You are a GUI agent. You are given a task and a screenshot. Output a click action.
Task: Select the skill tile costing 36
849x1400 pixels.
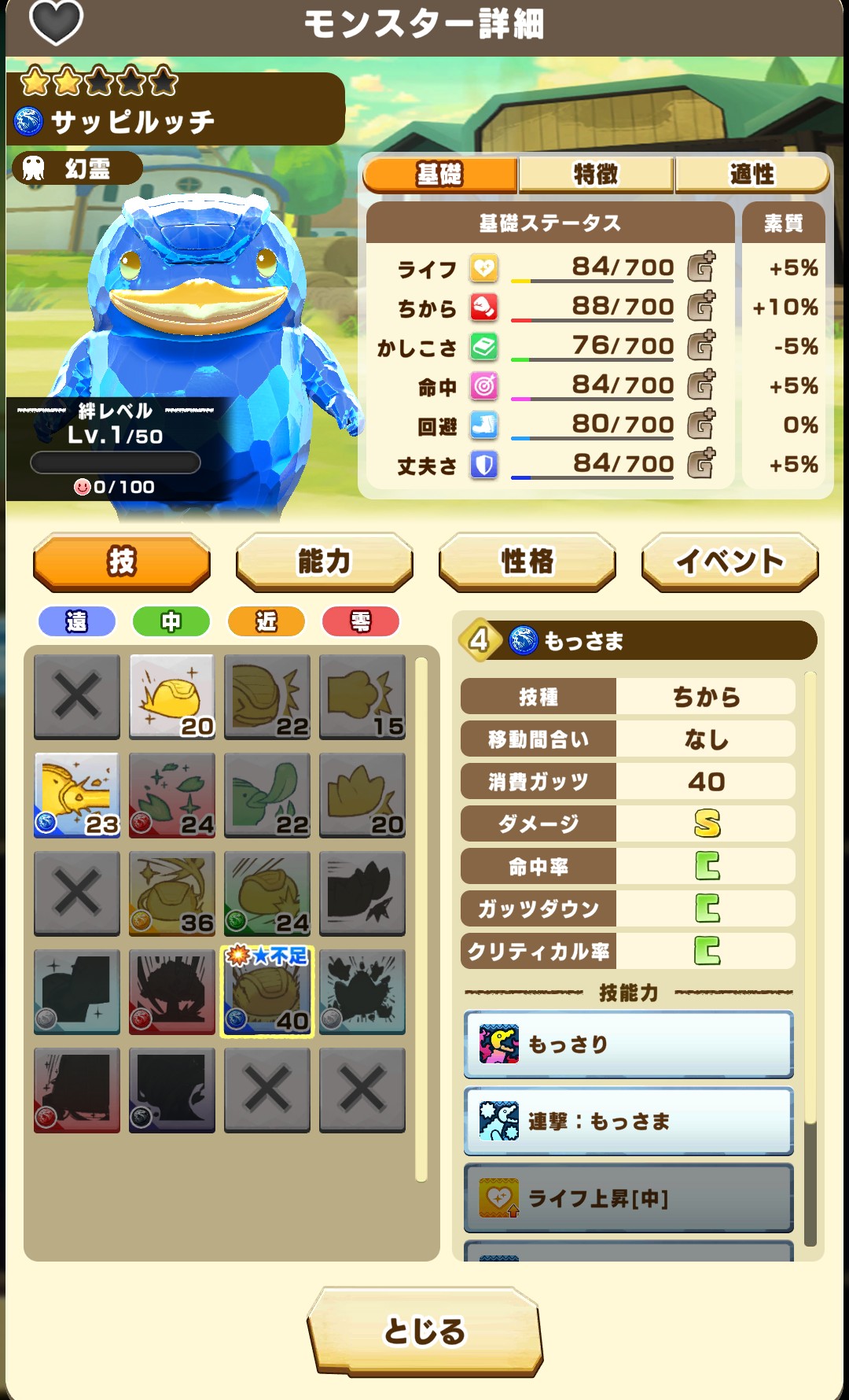pos(172,893)
